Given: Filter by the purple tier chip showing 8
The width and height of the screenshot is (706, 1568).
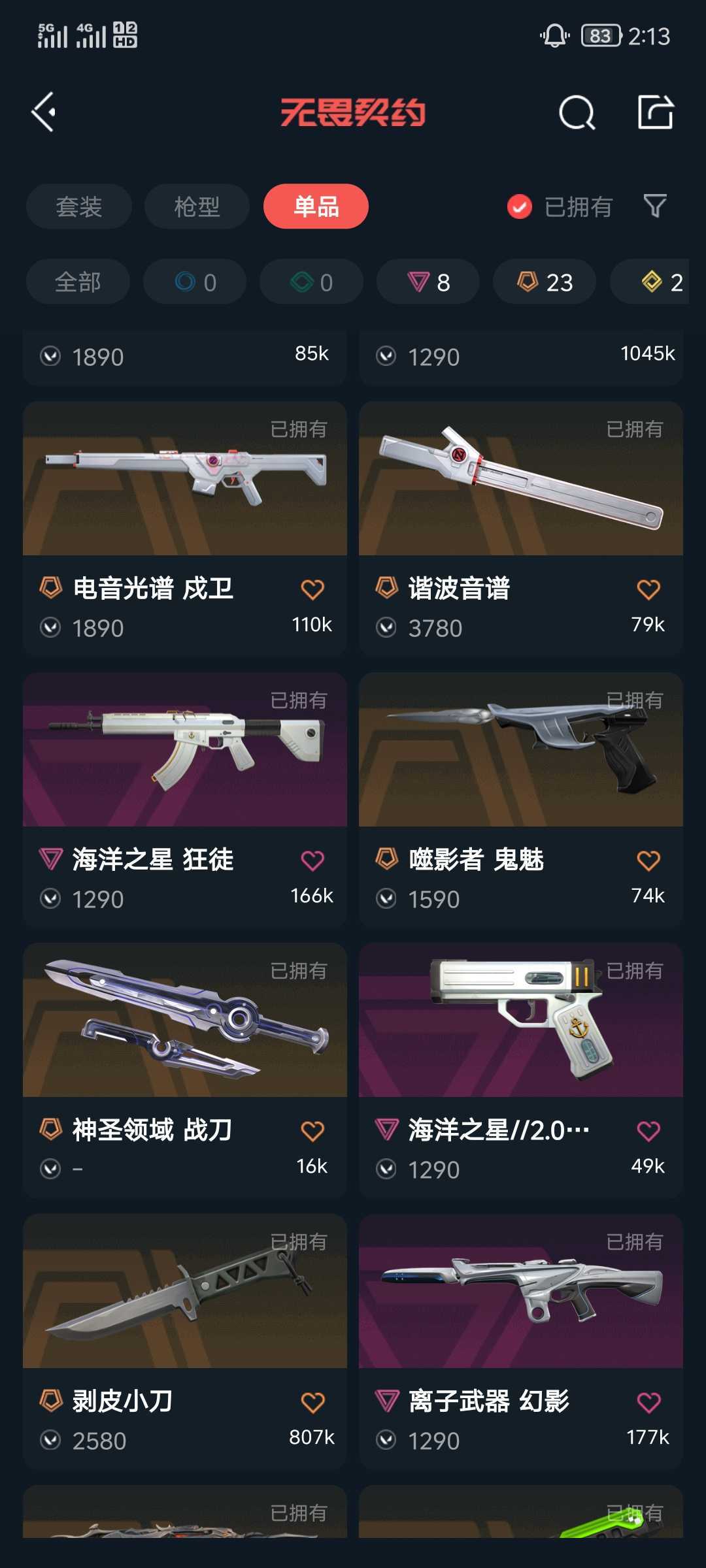Looking at the screenshot, I should click(x=428, y=282).
